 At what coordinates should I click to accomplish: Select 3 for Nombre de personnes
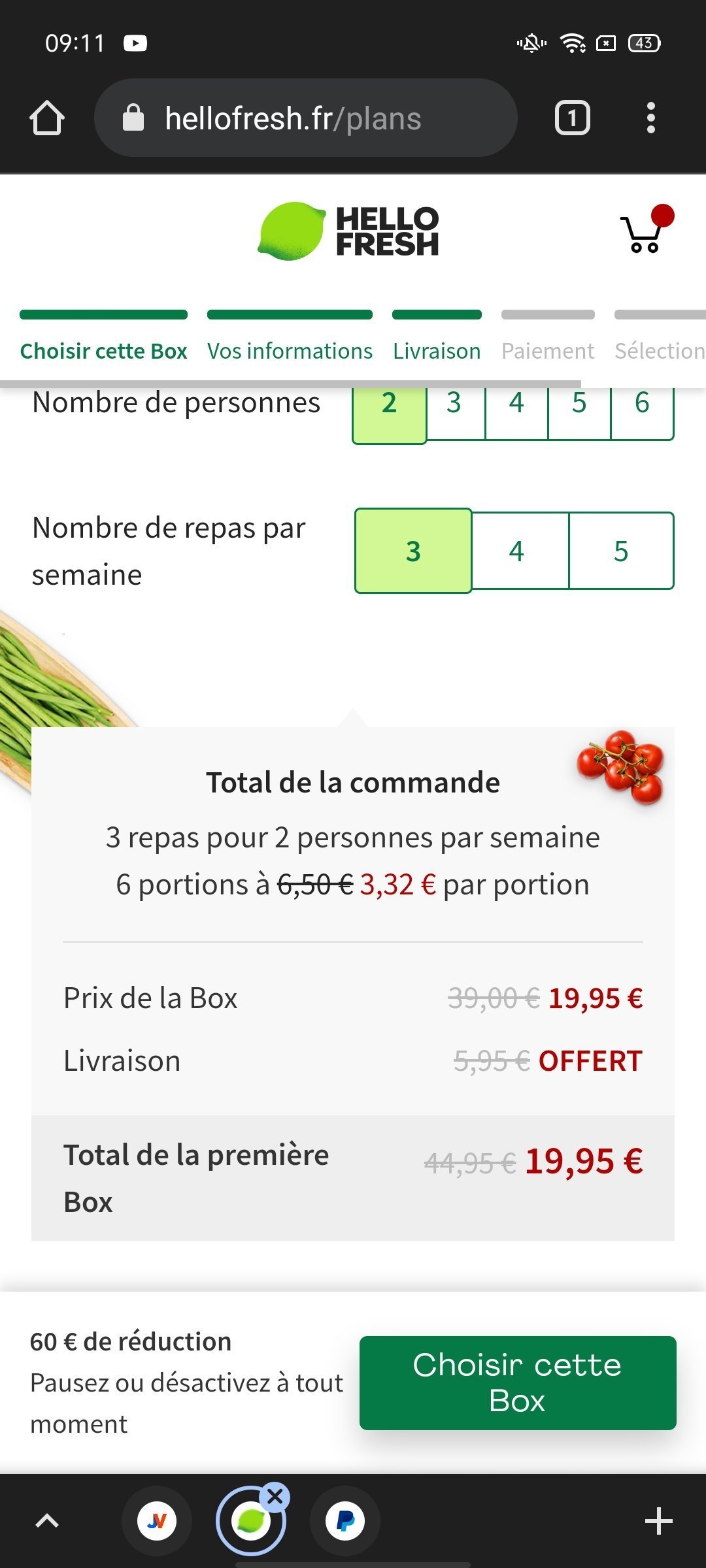coord(455,412)
